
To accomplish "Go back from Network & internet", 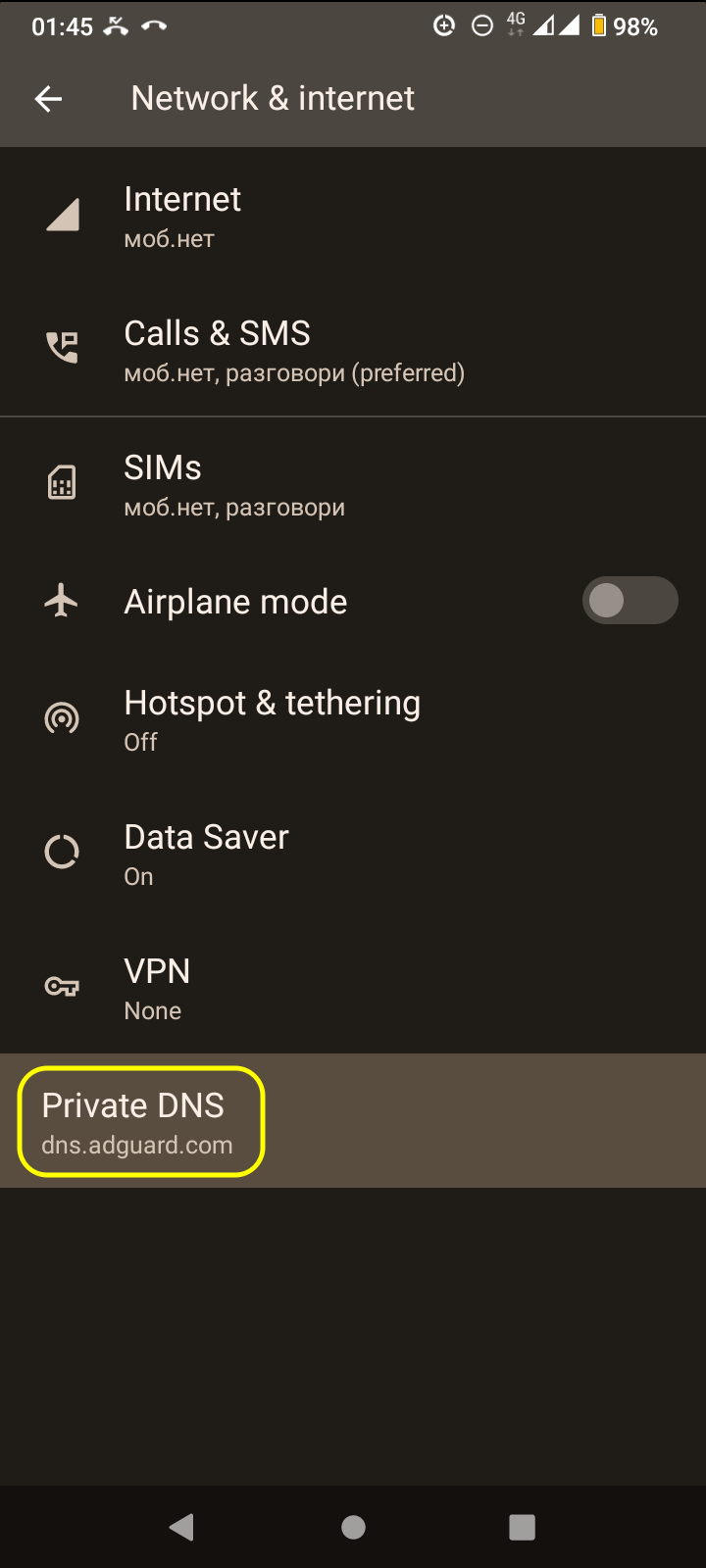I will [x=48, y=98].
